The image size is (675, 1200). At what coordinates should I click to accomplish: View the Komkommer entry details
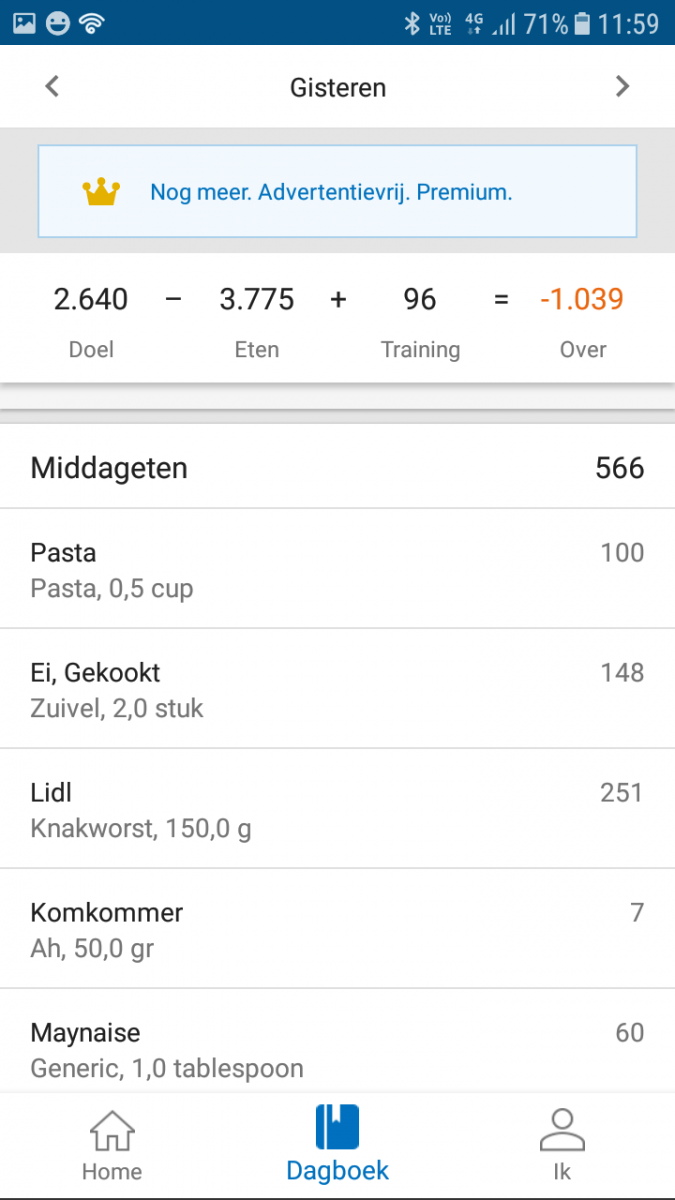(x=337, y=930)
